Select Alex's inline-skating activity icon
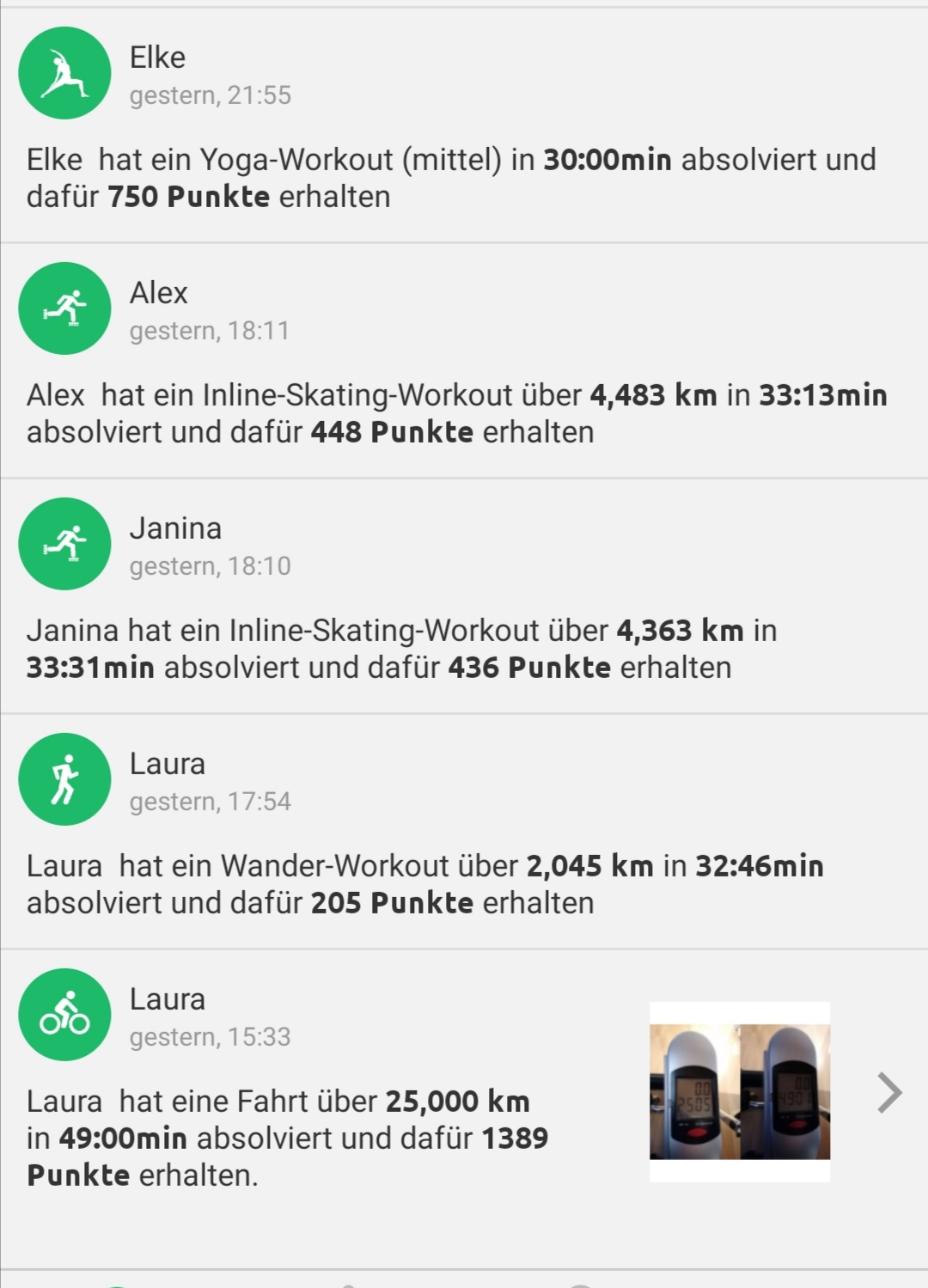Screen dimensions: 928x1288 click(x=64, y=308)
